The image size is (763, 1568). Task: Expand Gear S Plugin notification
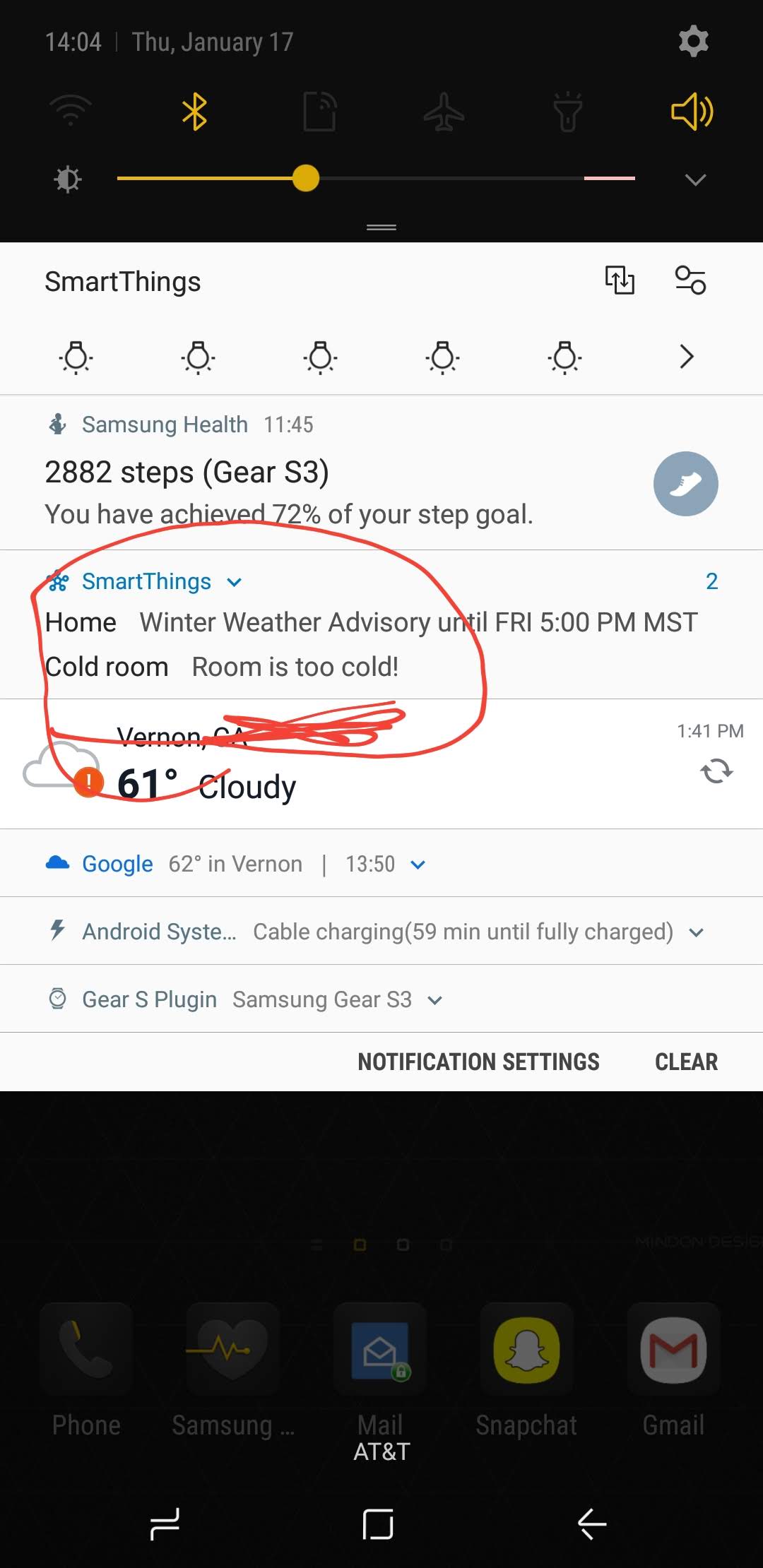[435, 1000]
